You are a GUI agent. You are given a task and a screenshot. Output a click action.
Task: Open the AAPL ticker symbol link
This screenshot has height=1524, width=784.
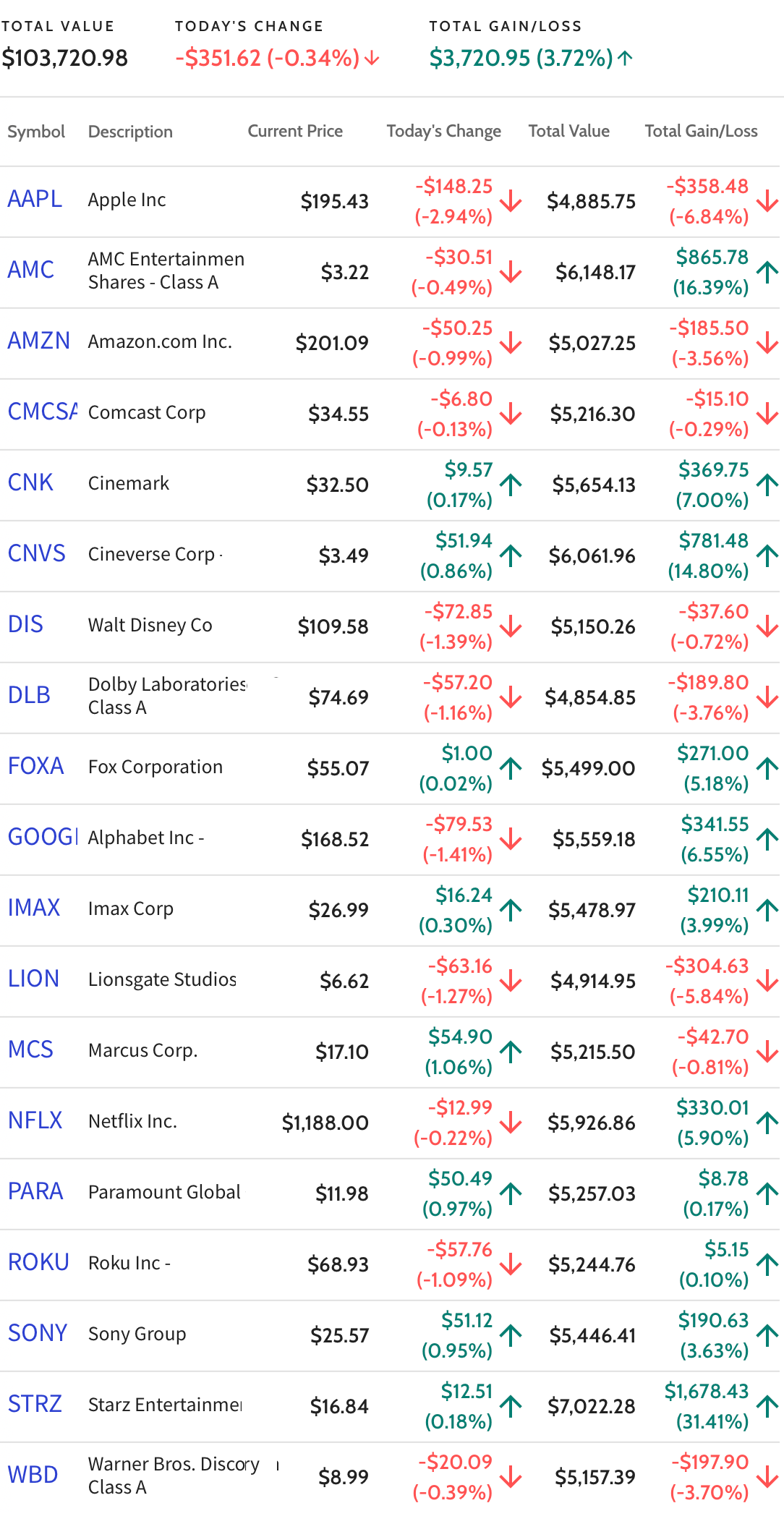coord(35,199)
